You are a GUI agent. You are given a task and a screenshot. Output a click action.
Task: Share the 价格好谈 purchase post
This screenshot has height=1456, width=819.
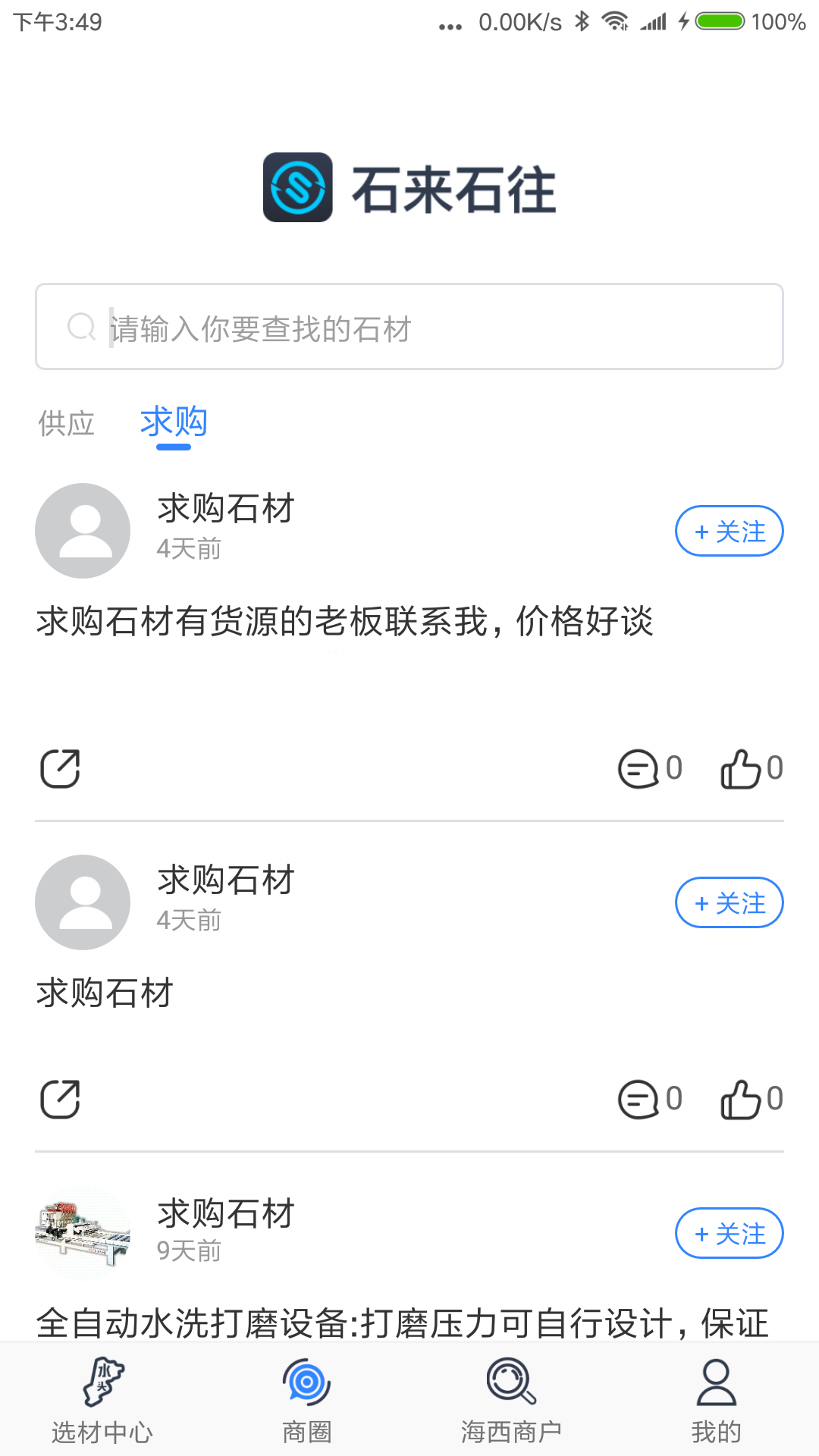point(60,769)
